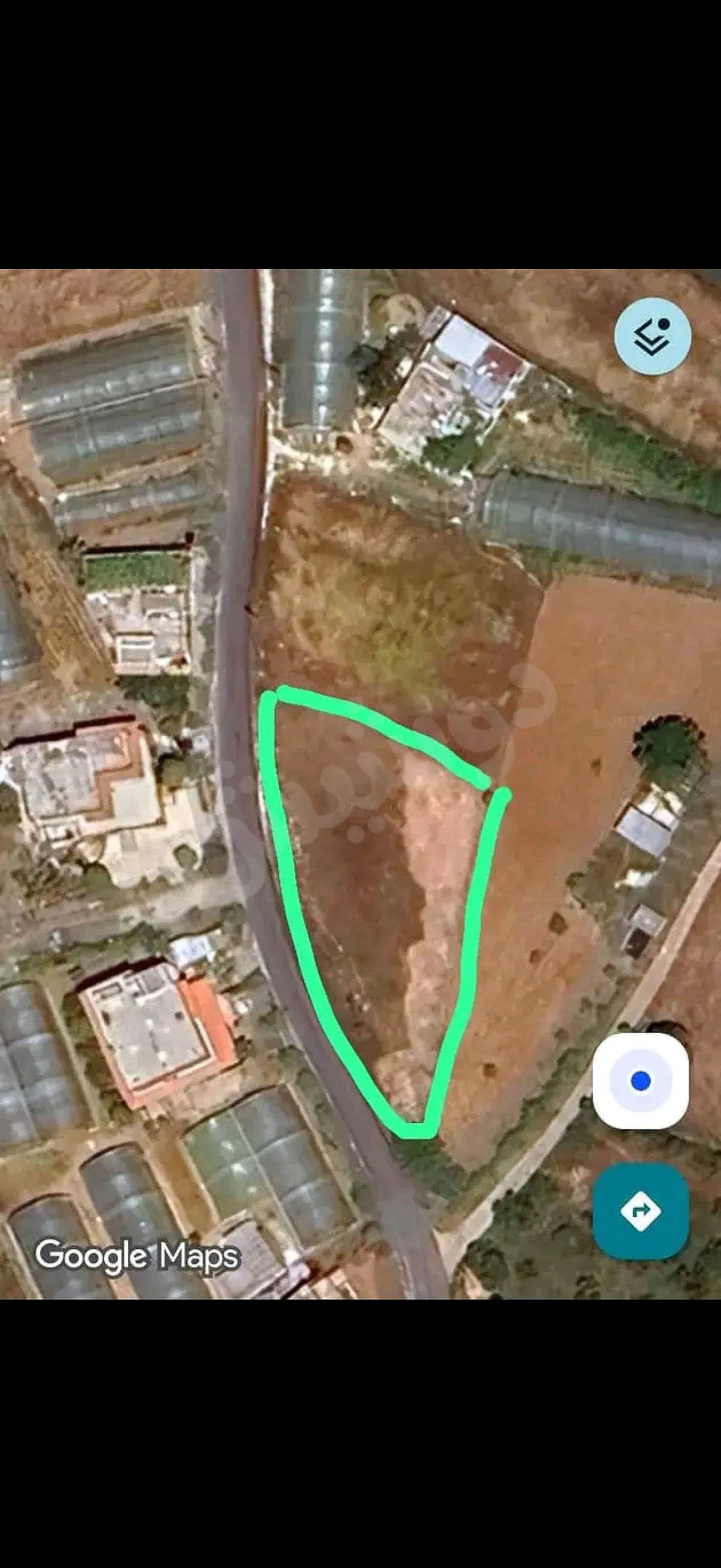Open the map layers button

tap(652, 336)
